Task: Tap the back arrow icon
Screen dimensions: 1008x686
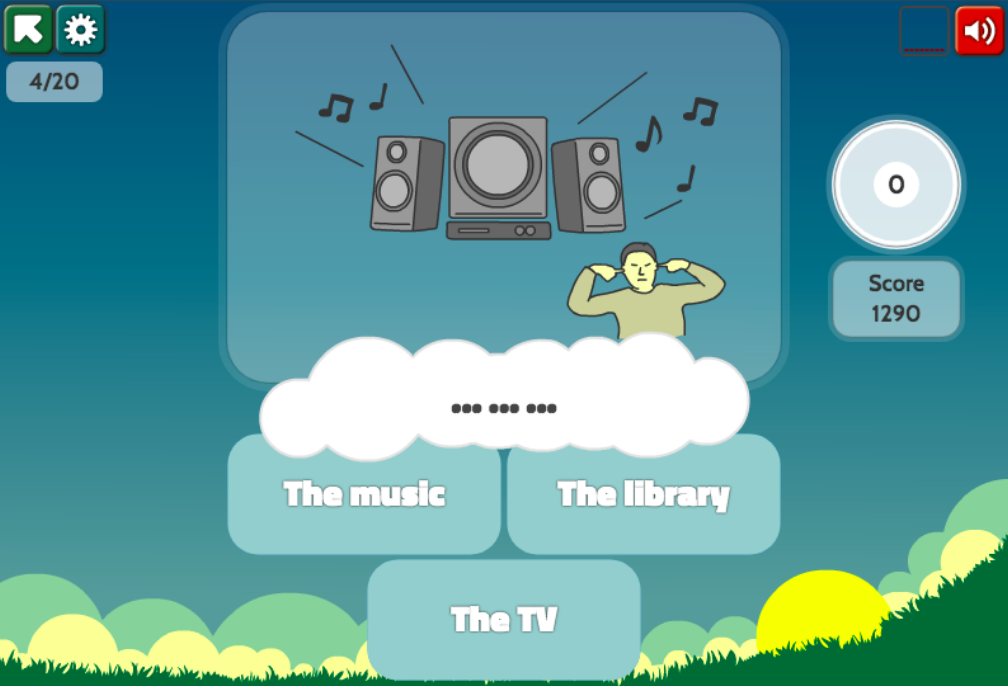Action: (28, 30)
